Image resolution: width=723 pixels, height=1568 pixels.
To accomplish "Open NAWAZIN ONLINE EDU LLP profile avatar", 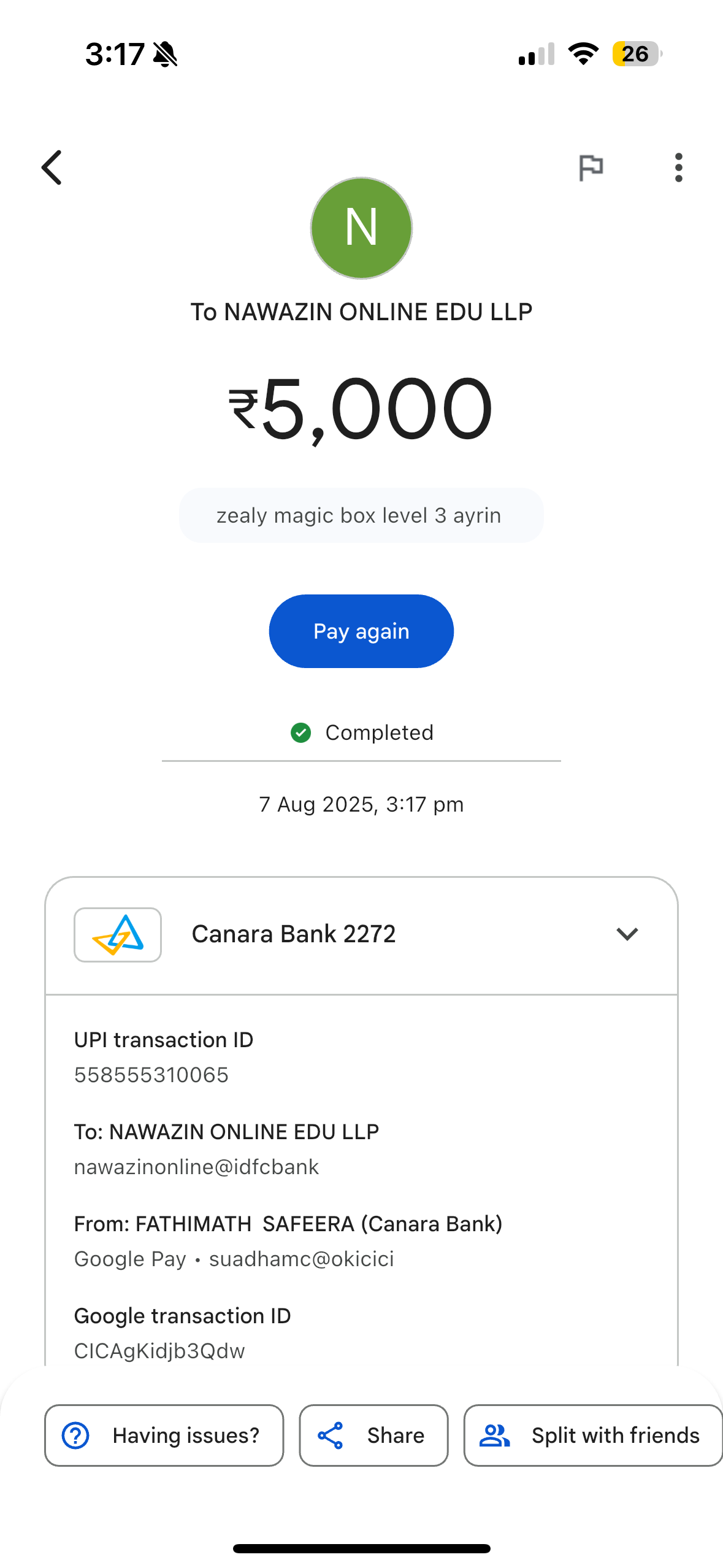I will pyautogui.click(x=361, y=228).
